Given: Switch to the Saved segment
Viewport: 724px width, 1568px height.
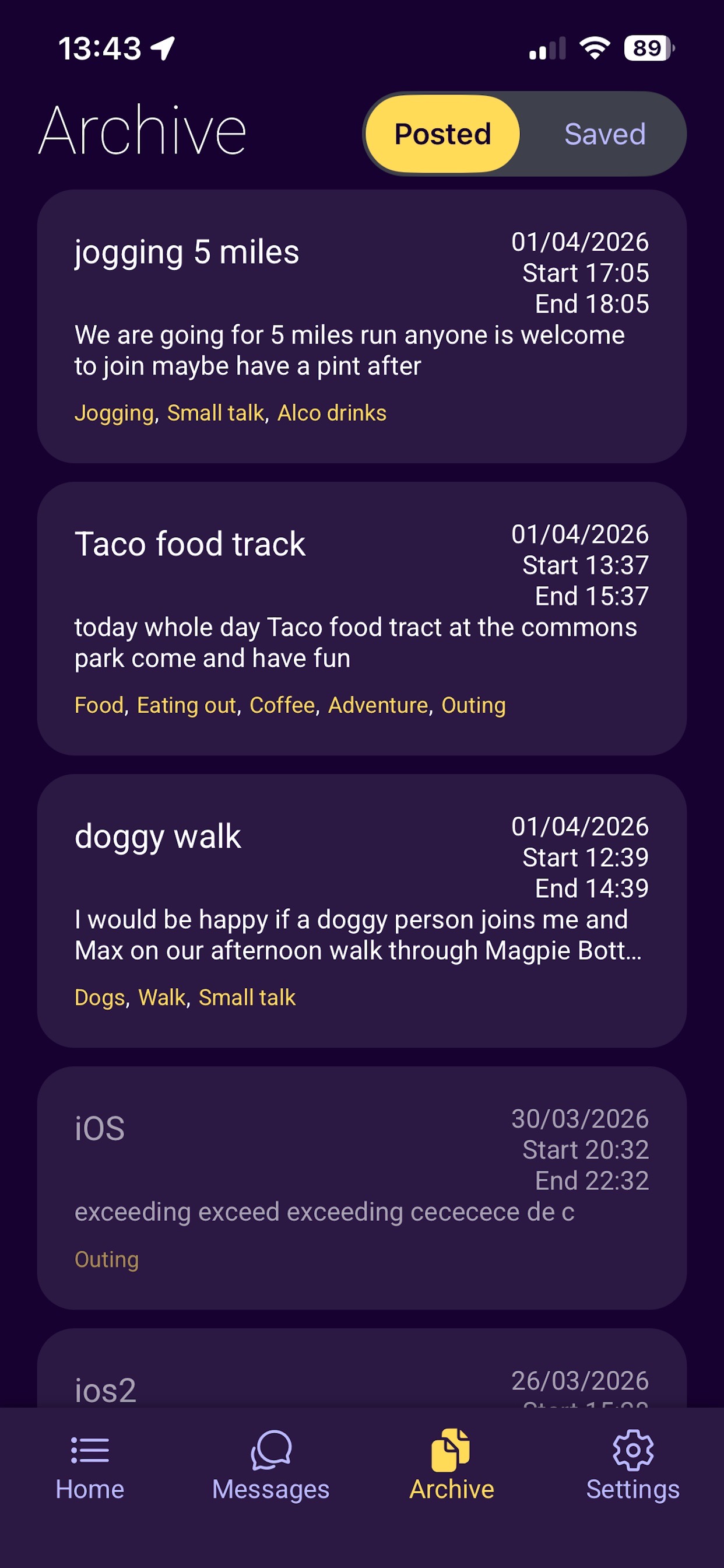Looking at the screenshot, I should coord(604,134).
